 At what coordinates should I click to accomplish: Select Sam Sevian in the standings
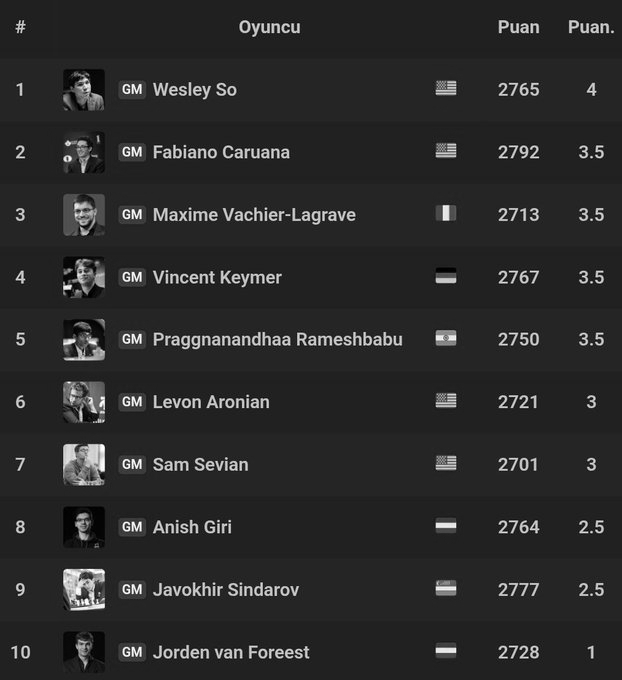[200, 464]
